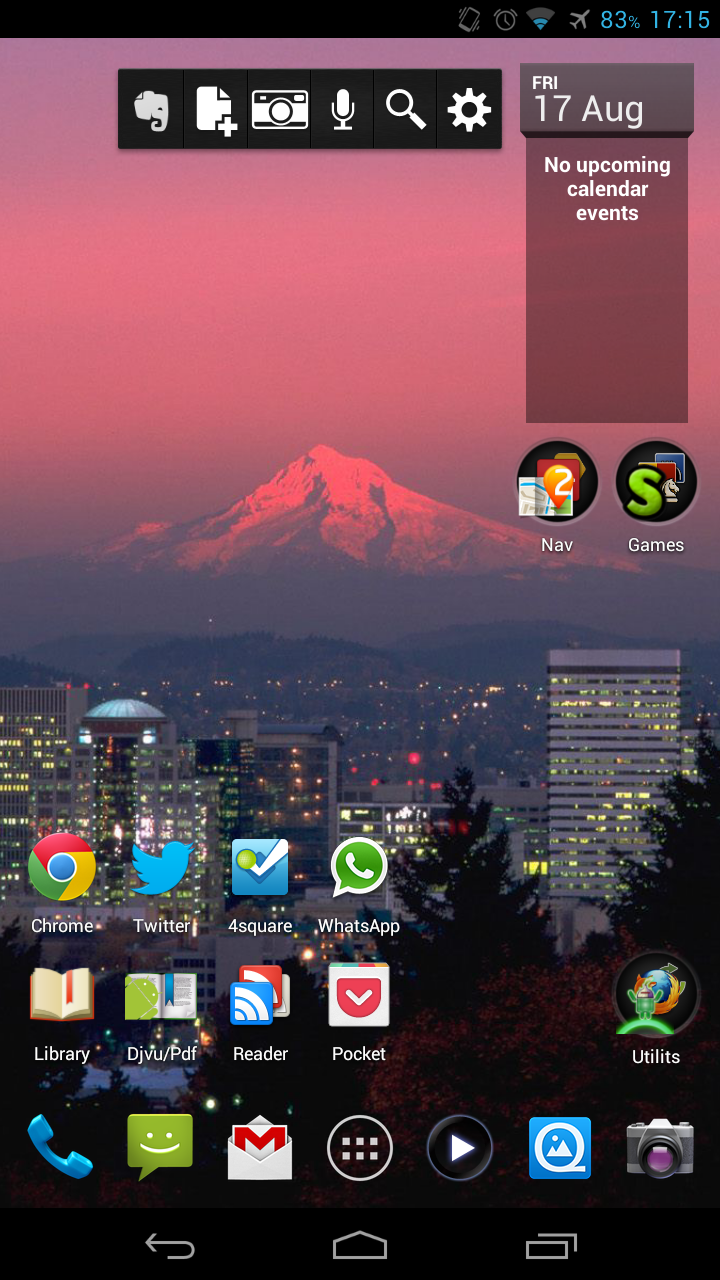Go to the home screen

[360, 1245]
